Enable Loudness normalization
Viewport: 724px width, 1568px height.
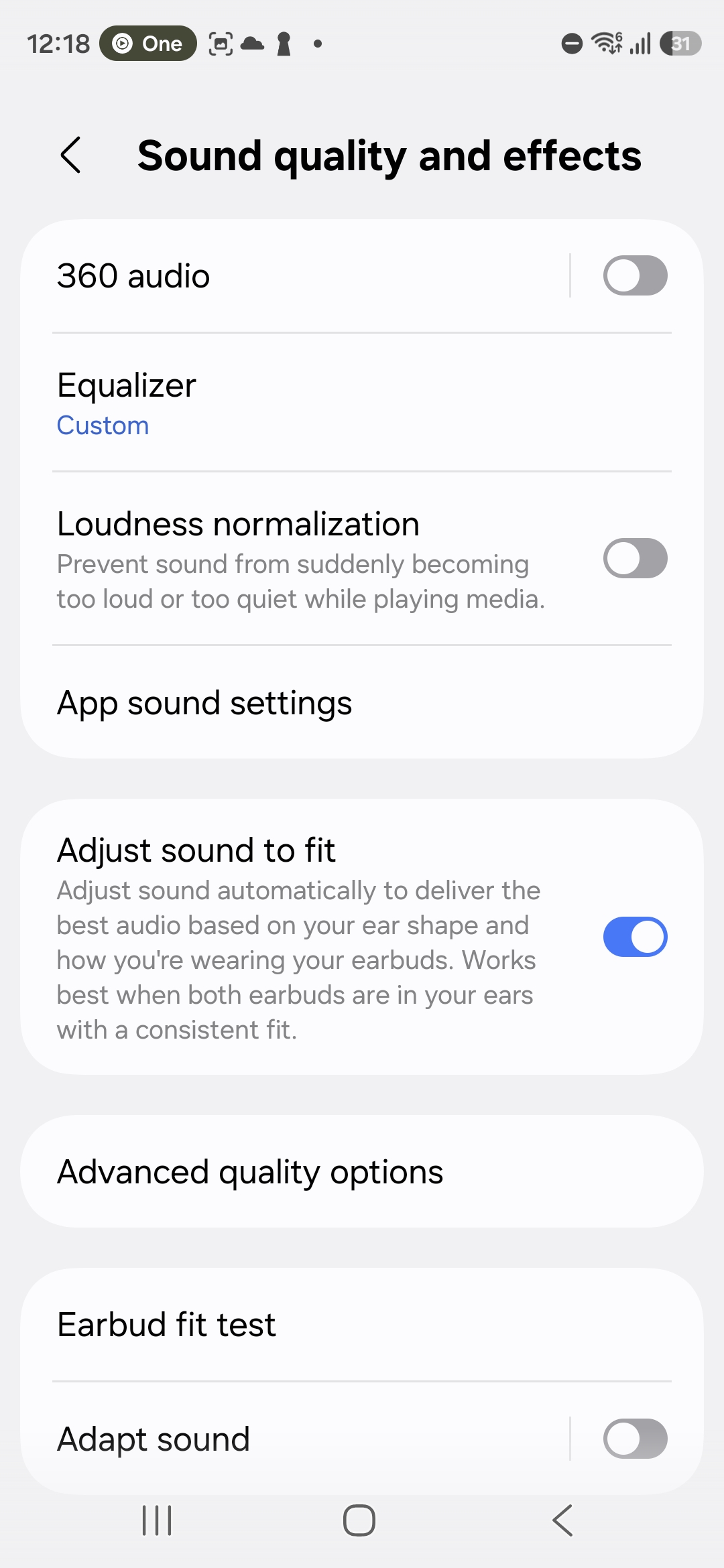click(x=634, y=558)
